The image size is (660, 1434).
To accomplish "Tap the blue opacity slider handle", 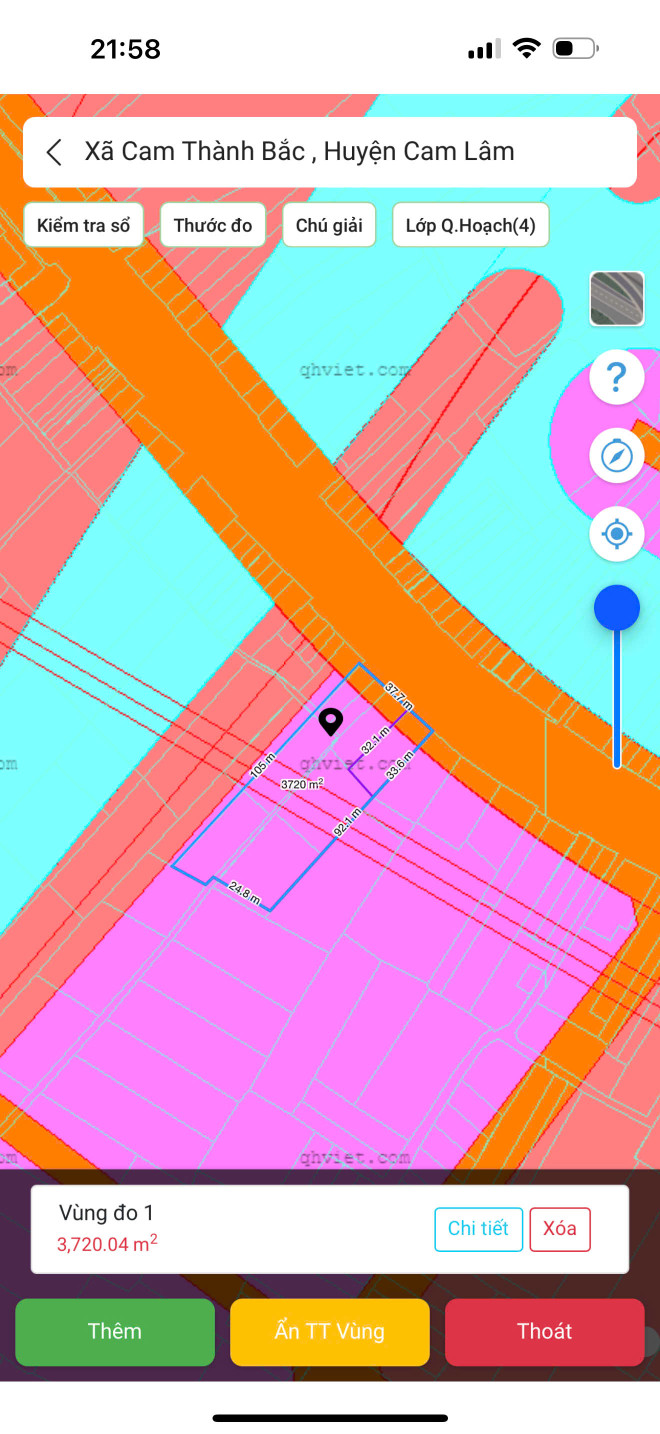I will coord(617,608).
